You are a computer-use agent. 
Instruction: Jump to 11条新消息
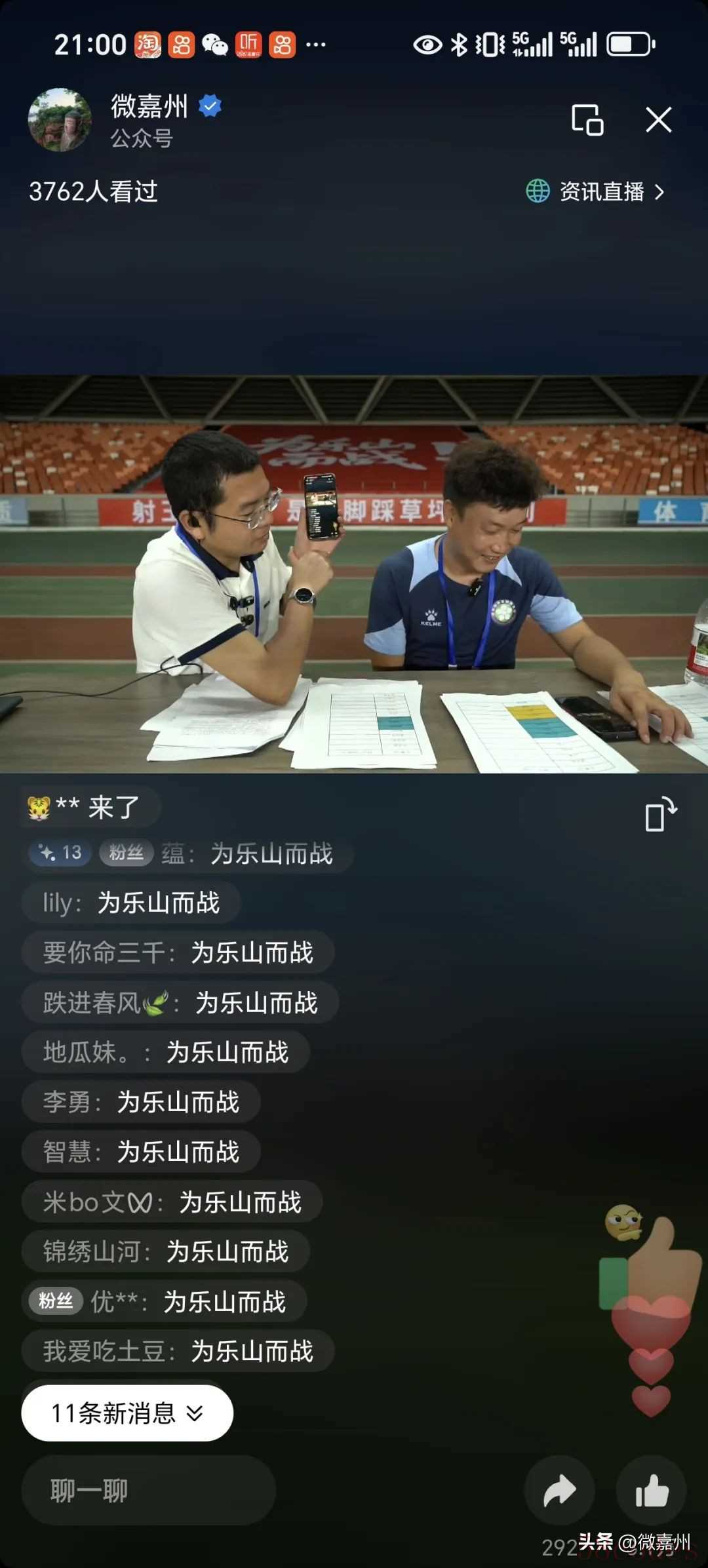[x=127, y=1413]
